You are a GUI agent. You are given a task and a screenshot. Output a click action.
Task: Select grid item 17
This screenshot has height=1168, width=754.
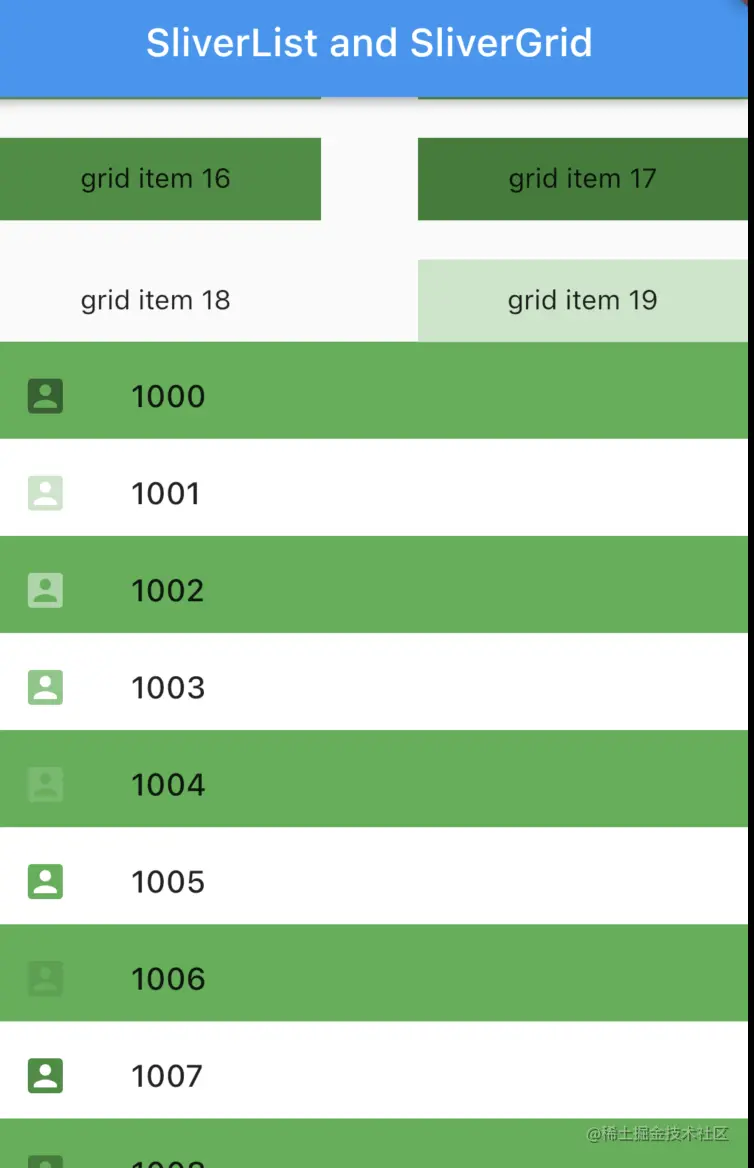[x=582, y=179]
